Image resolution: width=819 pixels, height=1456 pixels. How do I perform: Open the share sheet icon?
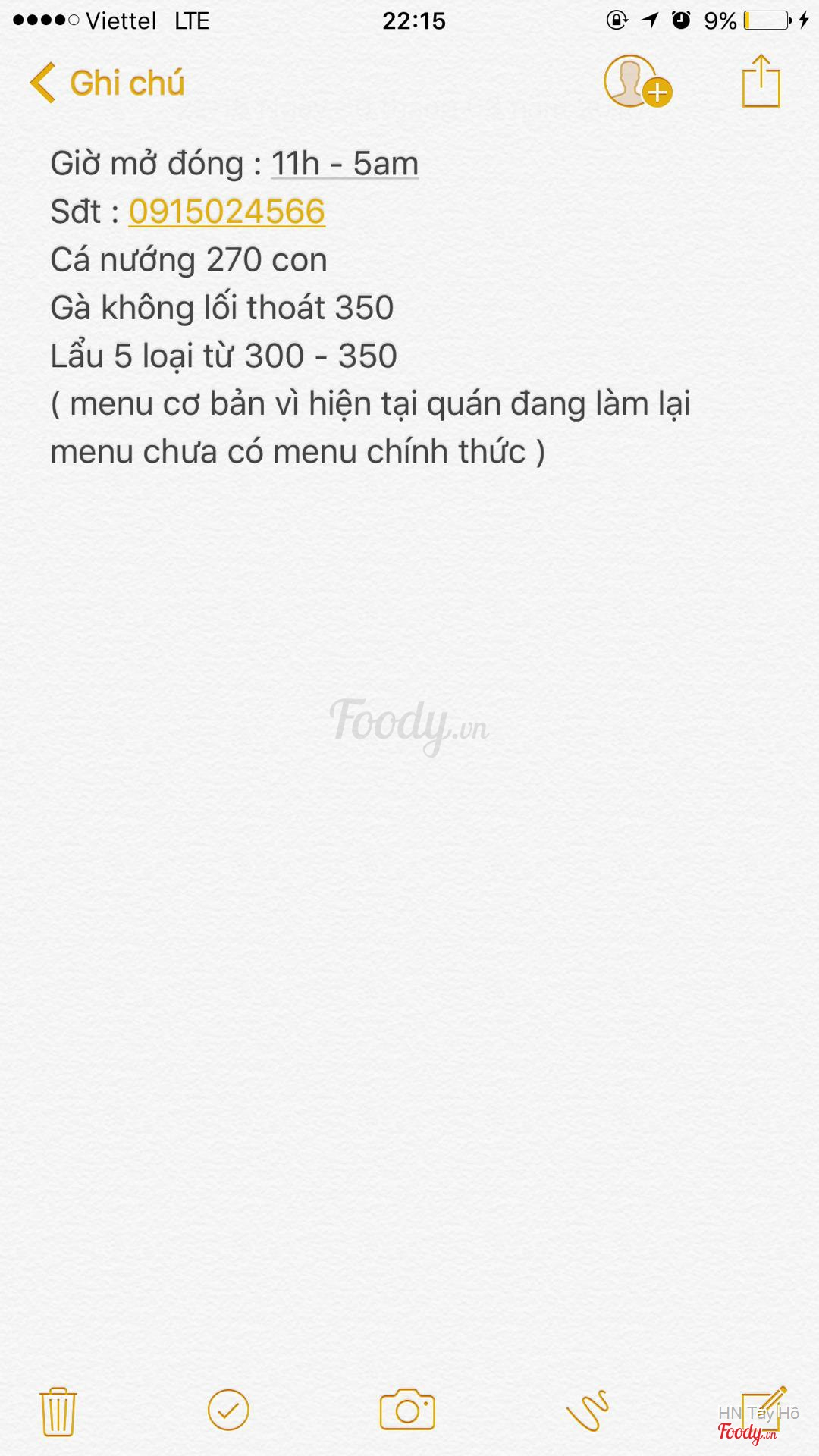pyautogui.click(x=761, y=80)
